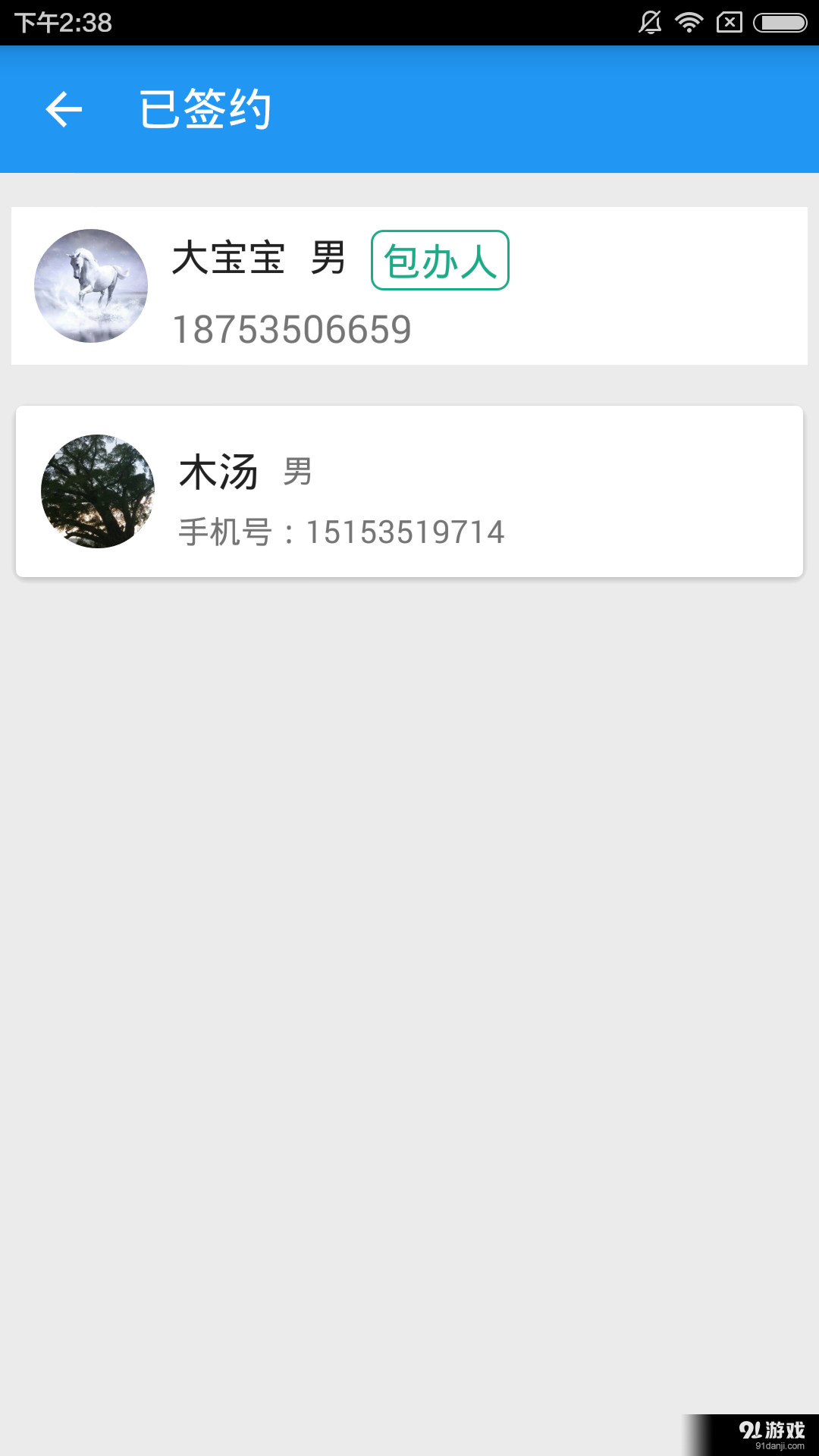Select the white horse avatar picture
819x1456 pixels.
pyautogui.click(x=90, y=285)
